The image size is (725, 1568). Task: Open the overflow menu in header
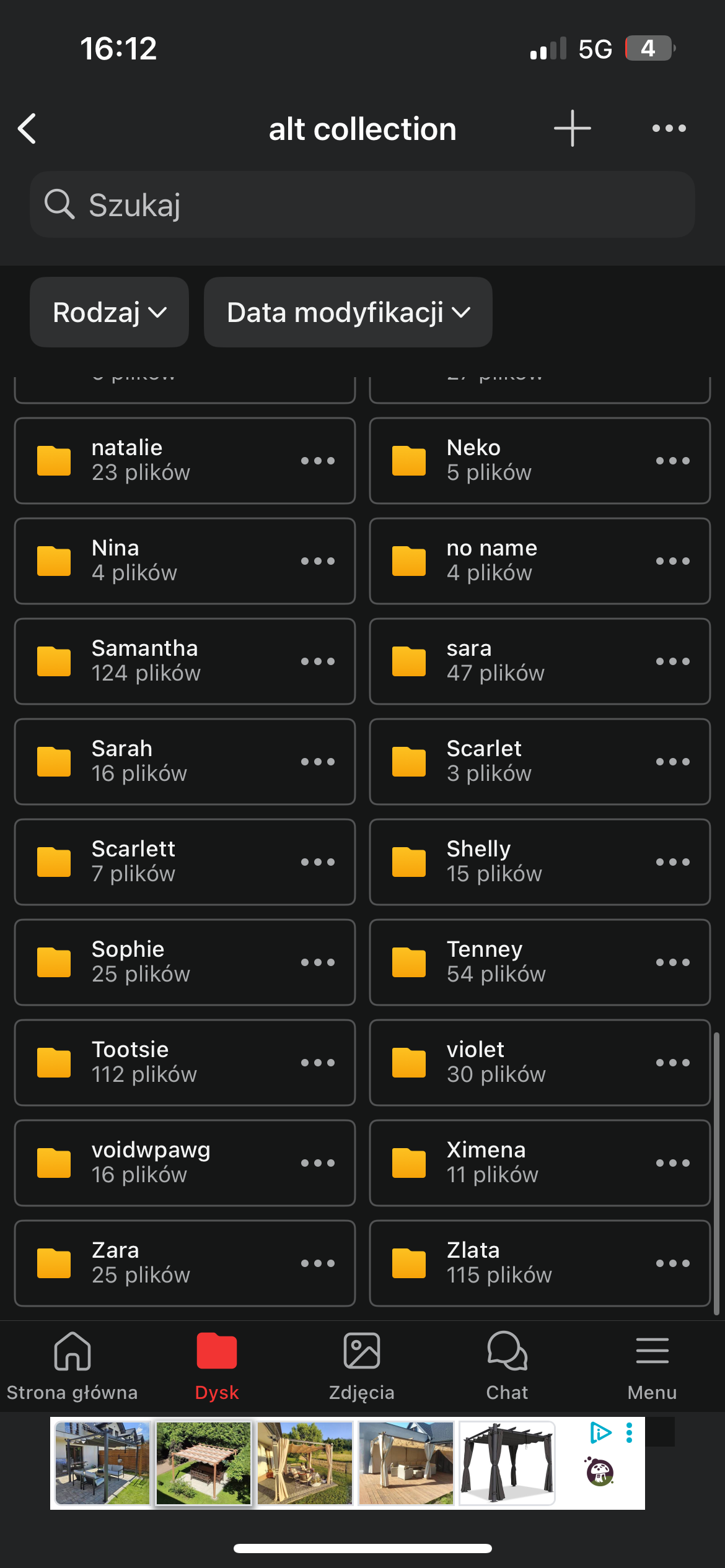(x=669, y=128)
